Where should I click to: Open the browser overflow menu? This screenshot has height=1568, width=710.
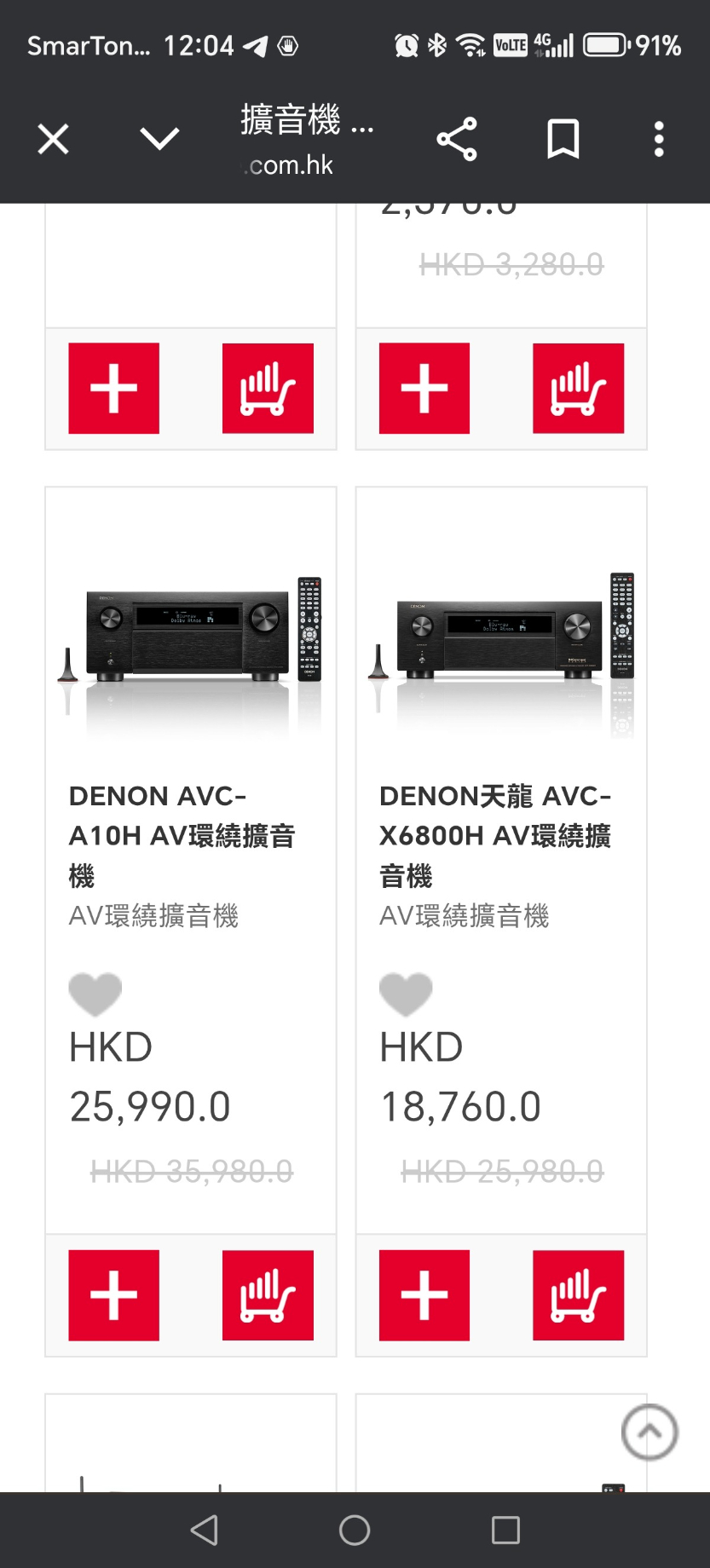pos(658,139)
